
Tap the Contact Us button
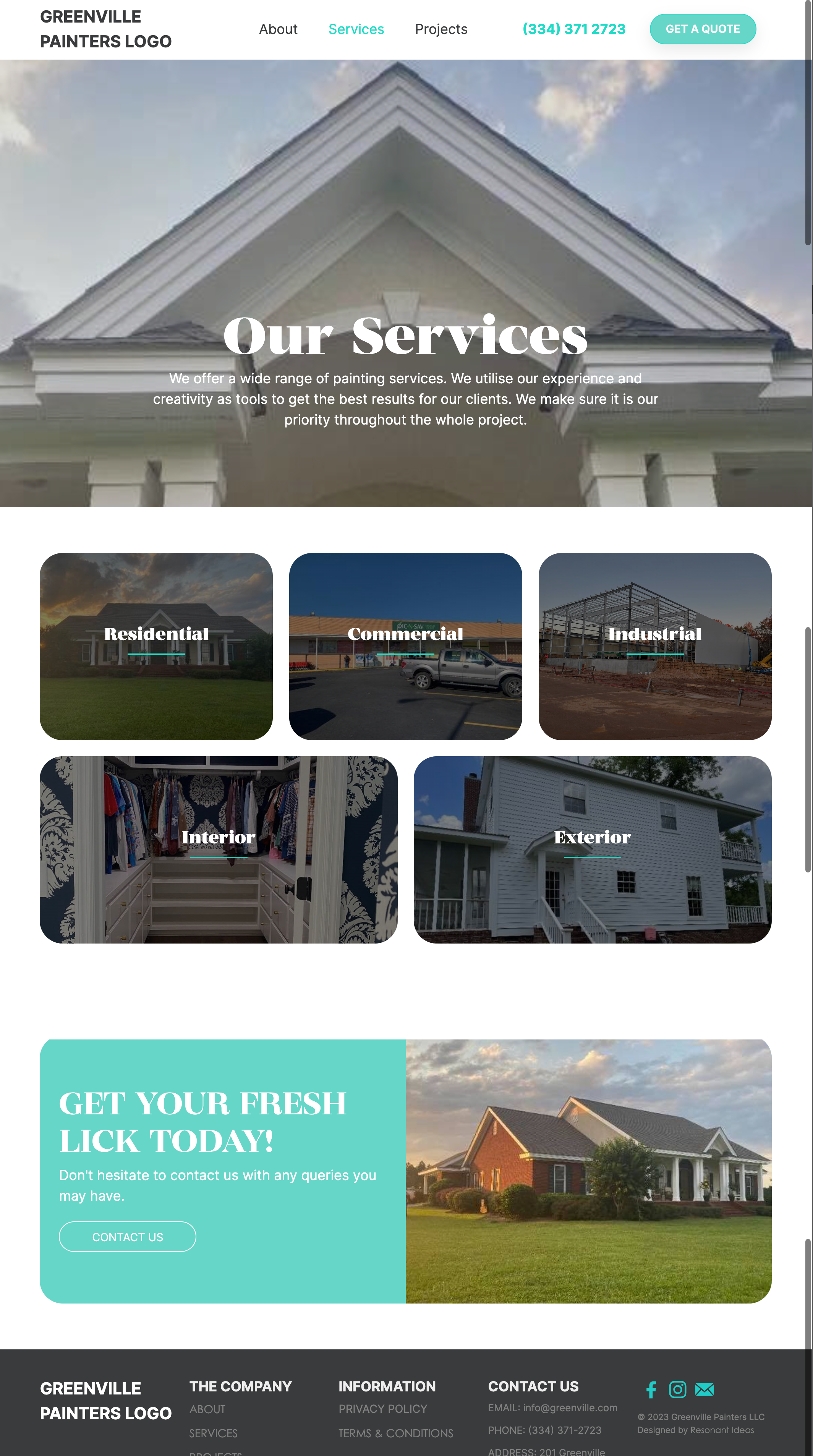tap(127, 1237)
